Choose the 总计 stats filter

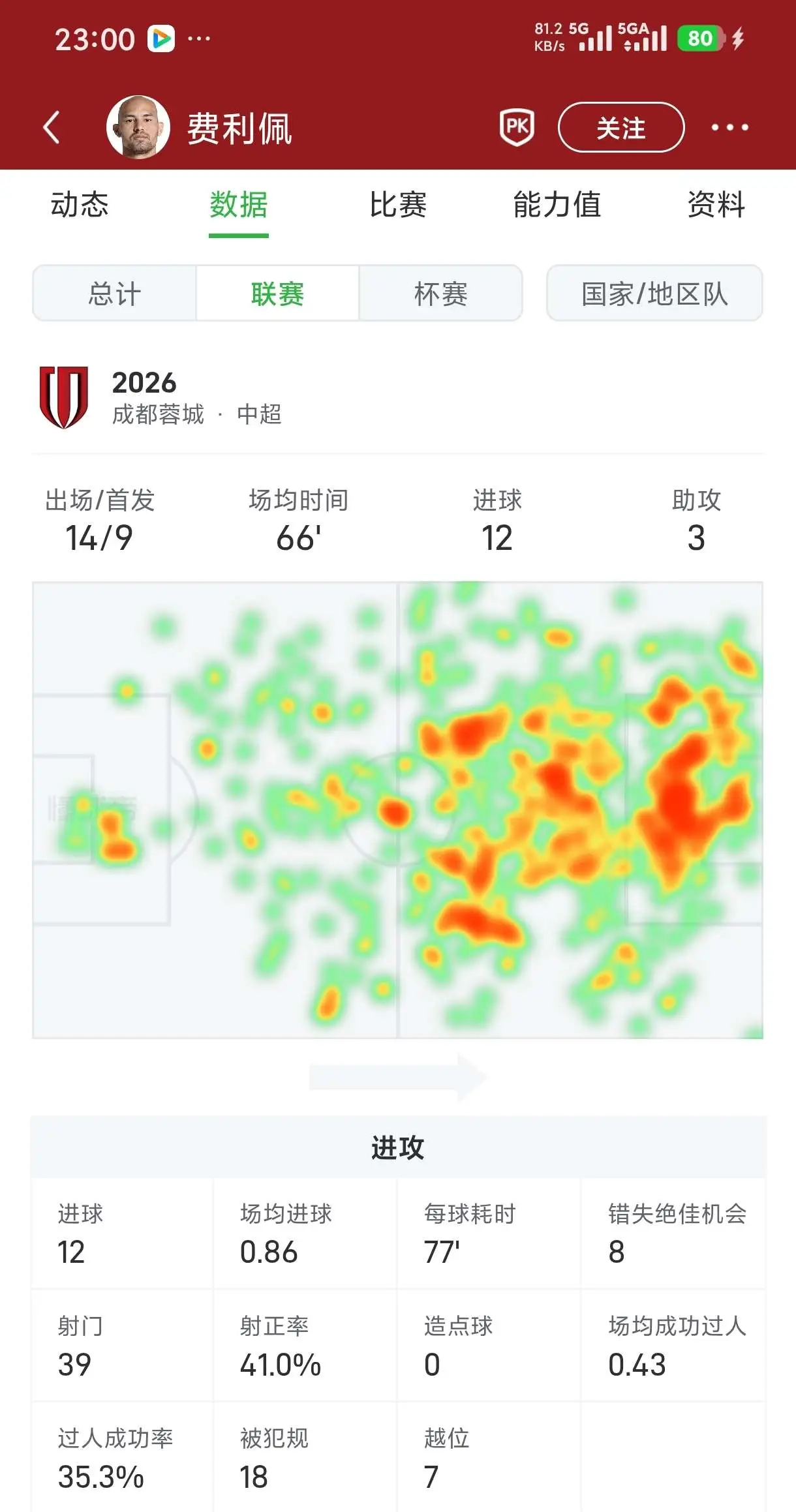[x=115, y=294]
